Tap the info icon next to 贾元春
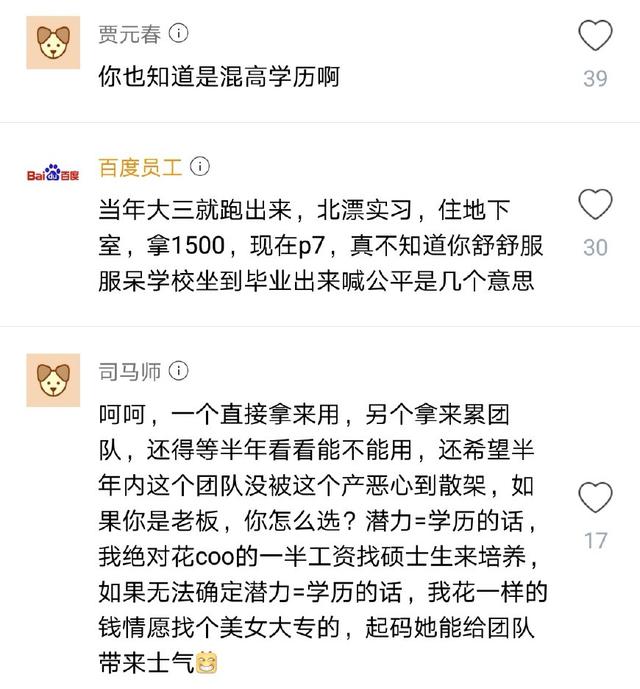Image resolution: width=640 pixels, height=689 pixels. 178,33
